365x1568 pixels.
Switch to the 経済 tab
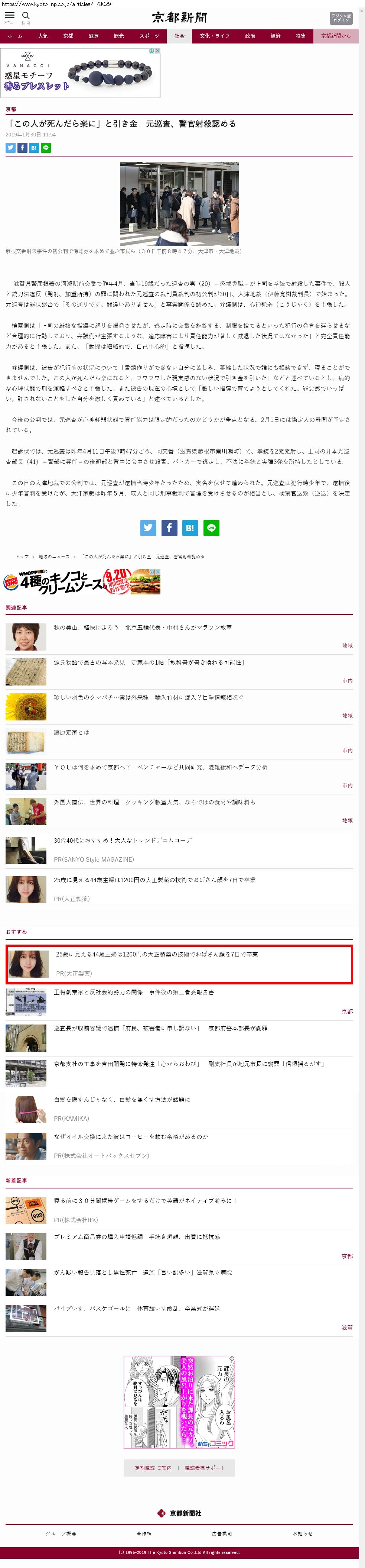pos(276,36)
